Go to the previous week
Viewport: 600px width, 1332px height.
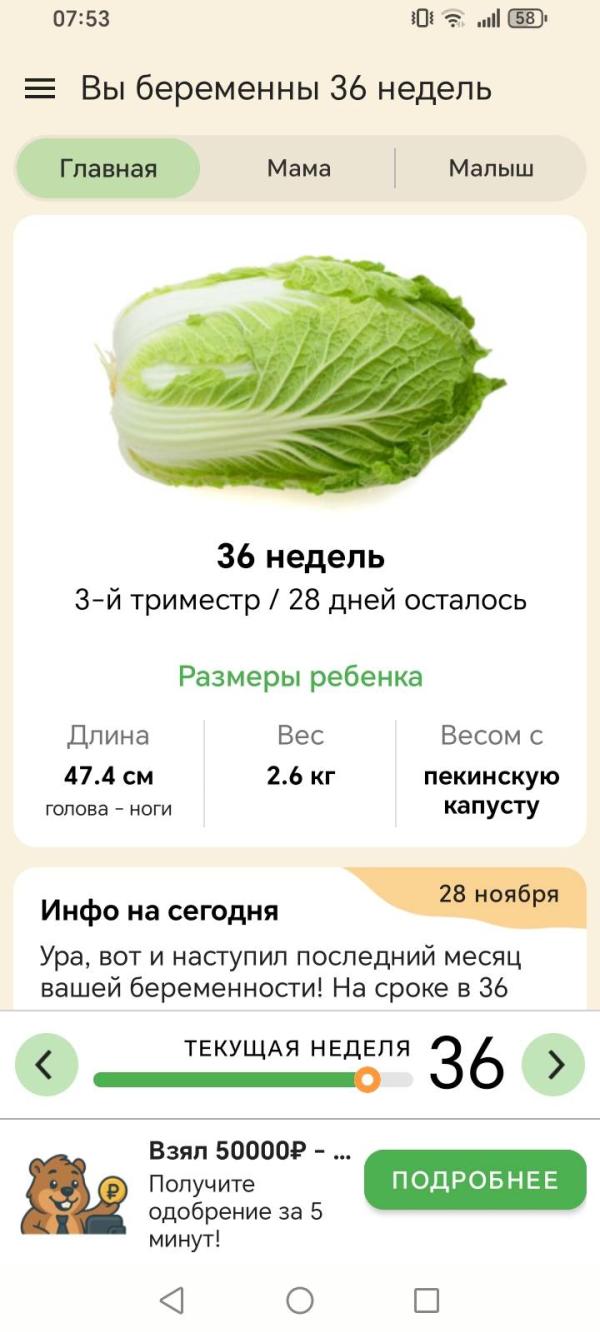[x=46, y=1065]
